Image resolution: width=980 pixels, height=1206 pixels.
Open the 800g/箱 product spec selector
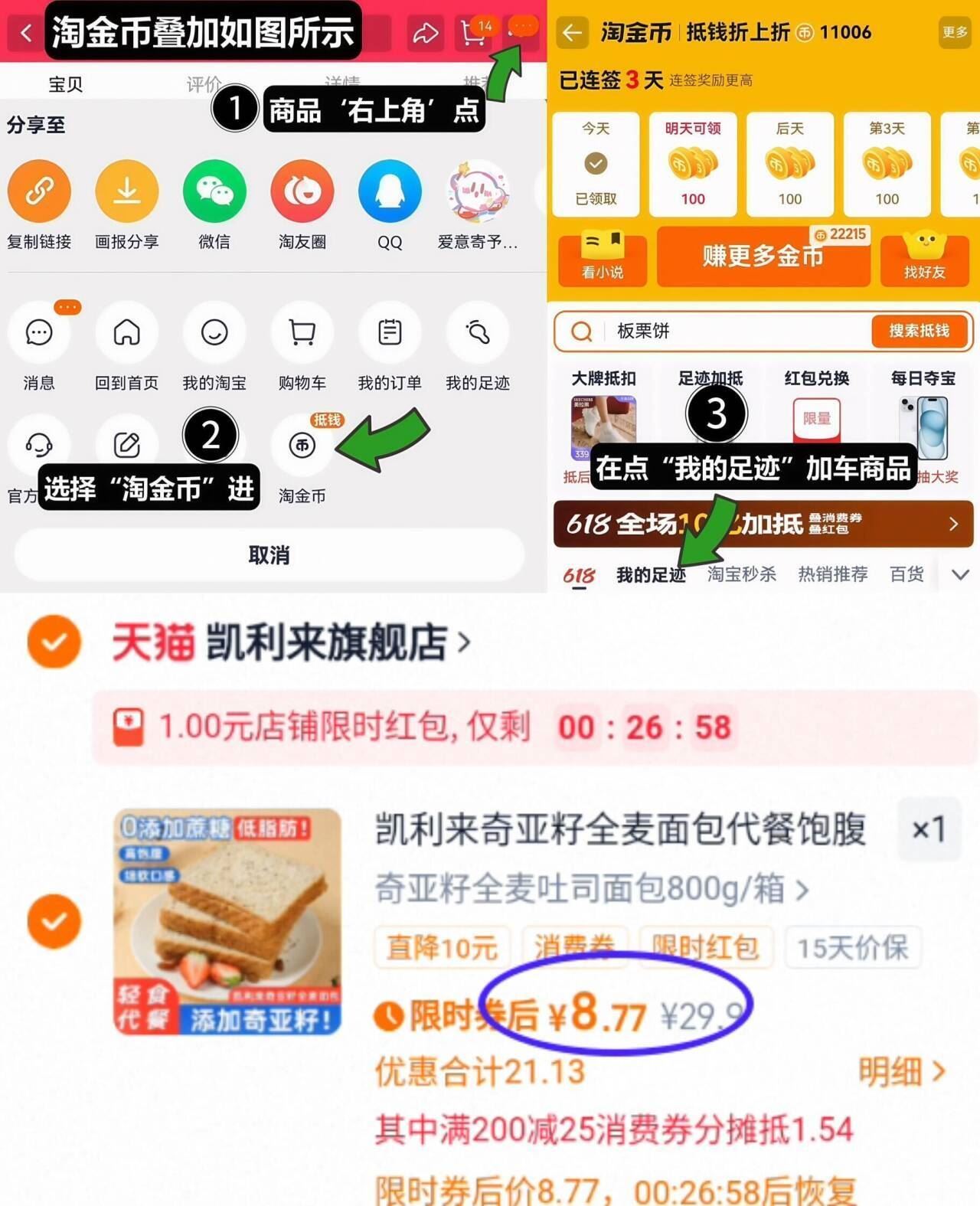pyautogui.click(x=590, y=888)
